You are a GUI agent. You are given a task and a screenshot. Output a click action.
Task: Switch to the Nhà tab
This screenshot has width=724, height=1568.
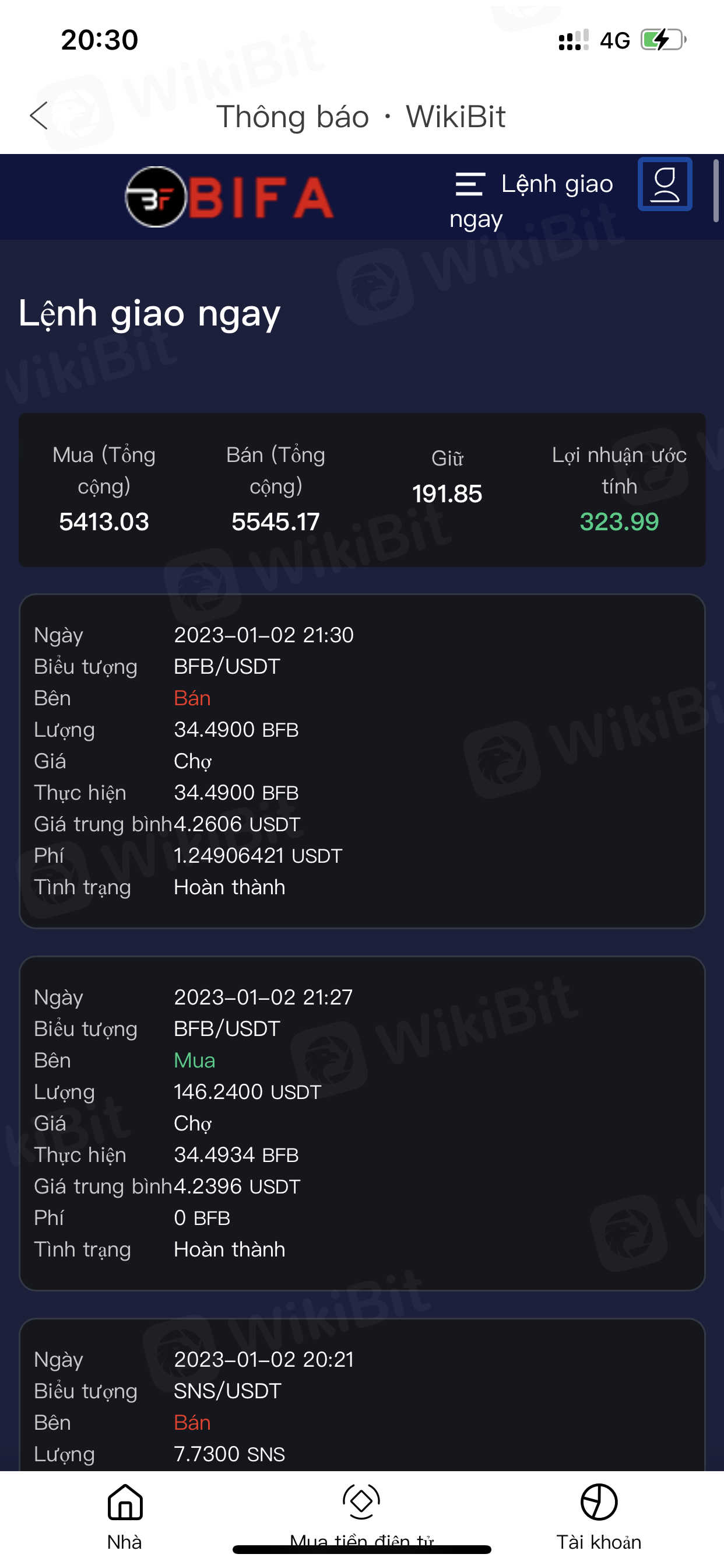click(125, 1515)
